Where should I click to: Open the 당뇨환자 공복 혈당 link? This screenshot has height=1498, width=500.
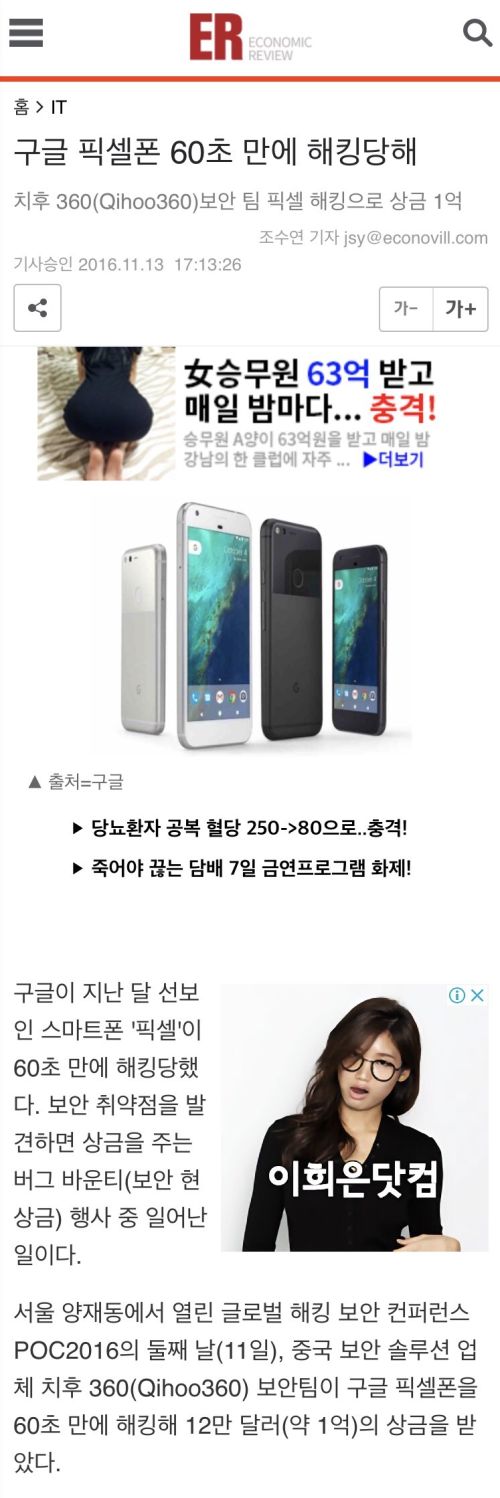240,828
